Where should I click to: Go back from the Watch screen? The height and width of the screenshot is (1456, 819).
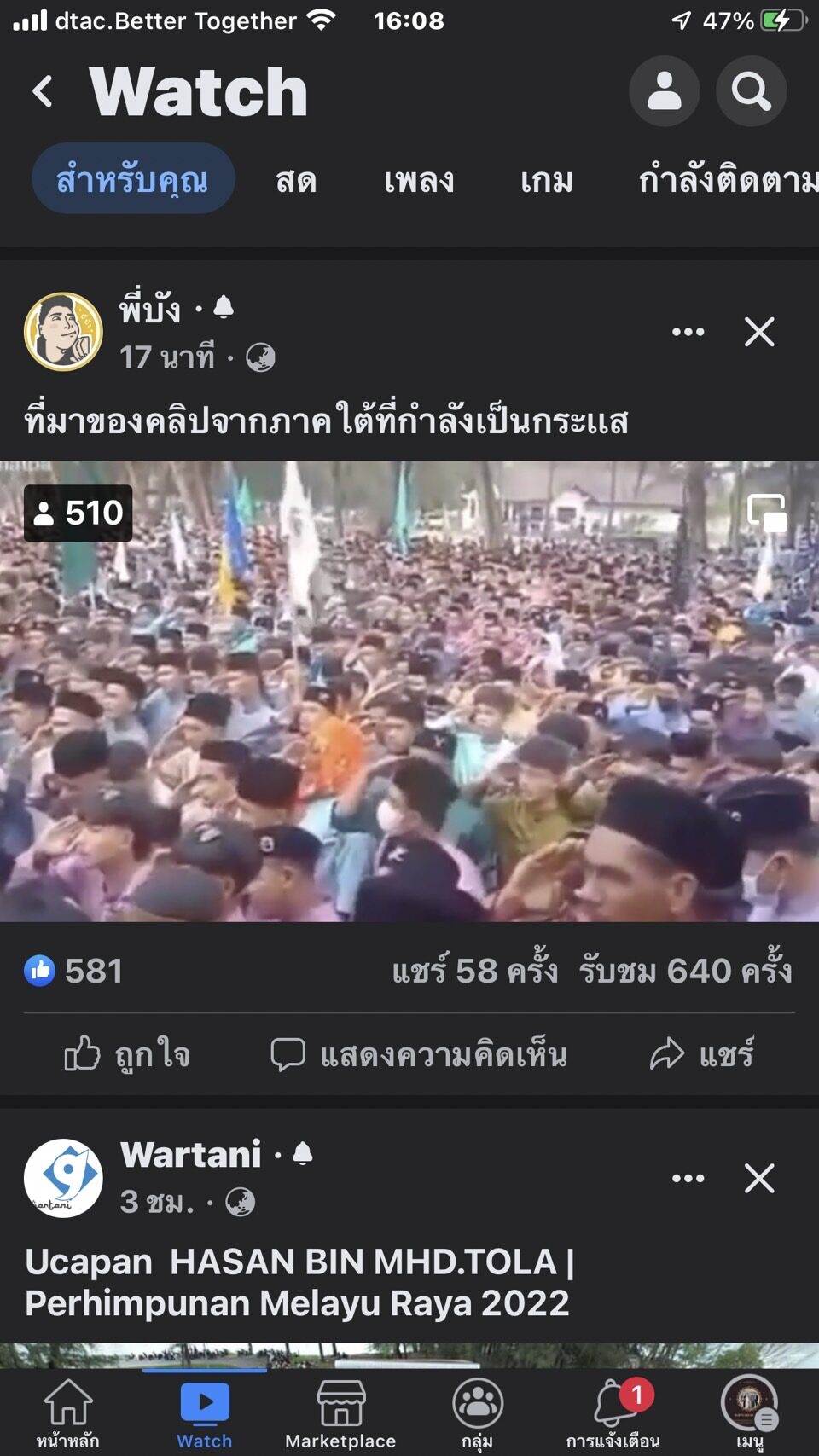point(43,91)
